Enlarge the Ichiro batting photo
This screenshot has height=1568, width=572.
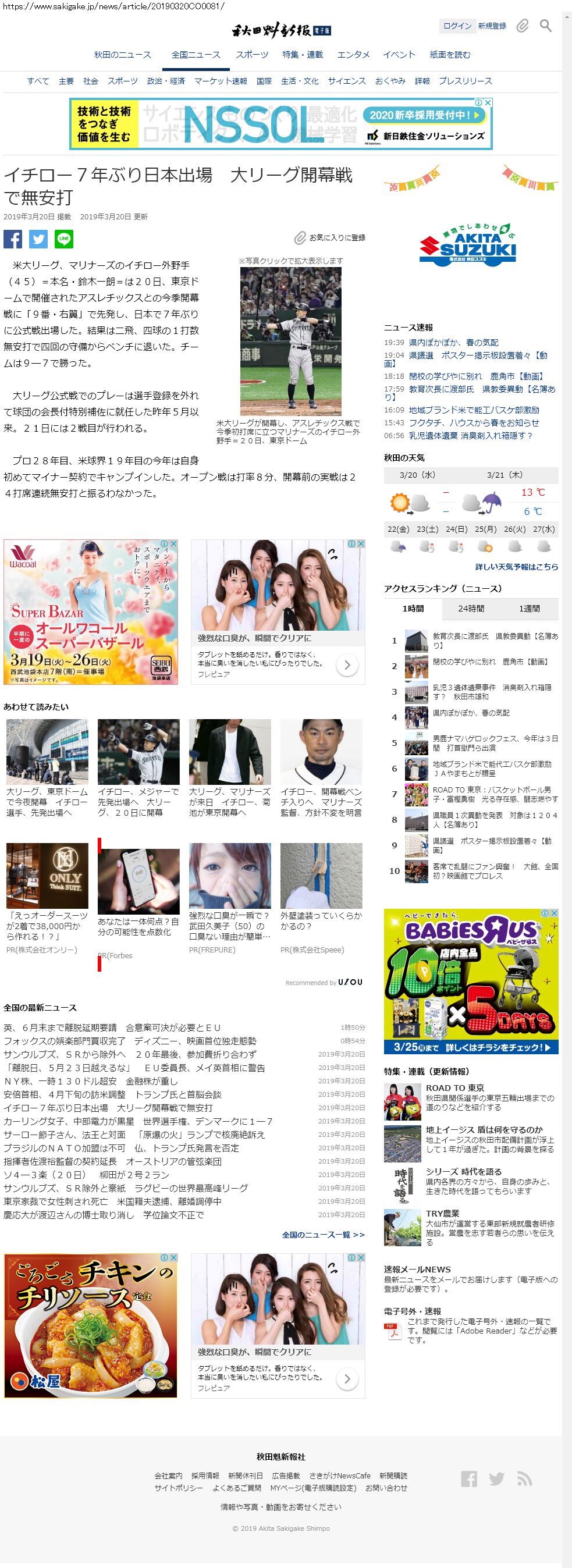click(290, 341)
